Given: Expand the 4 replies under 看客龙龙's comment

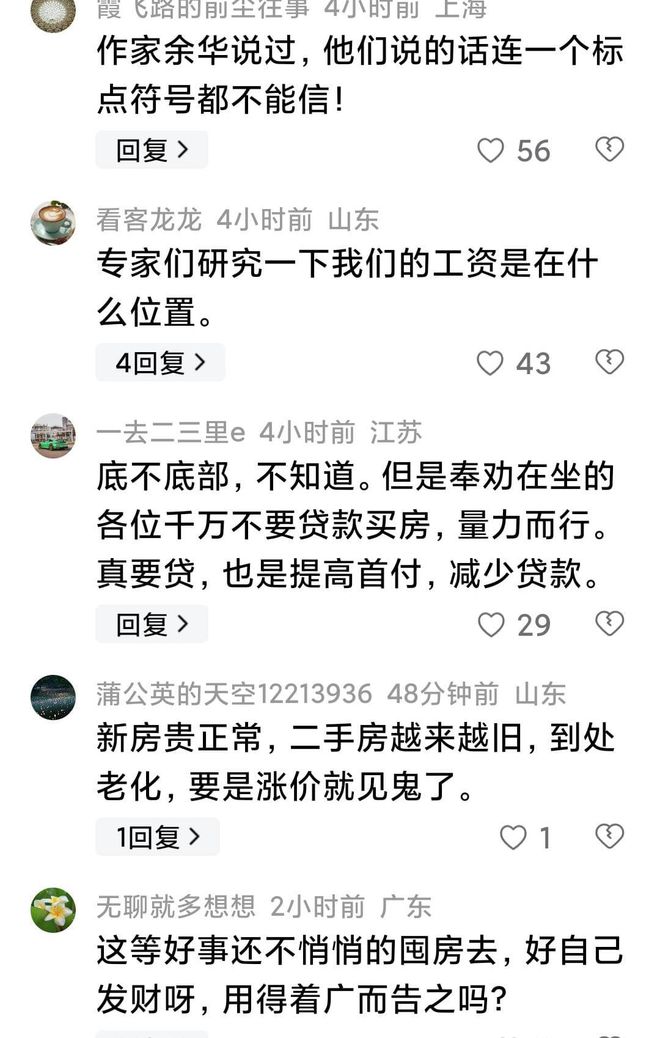Looking at the screenshot, I should [x=159, y=362].
